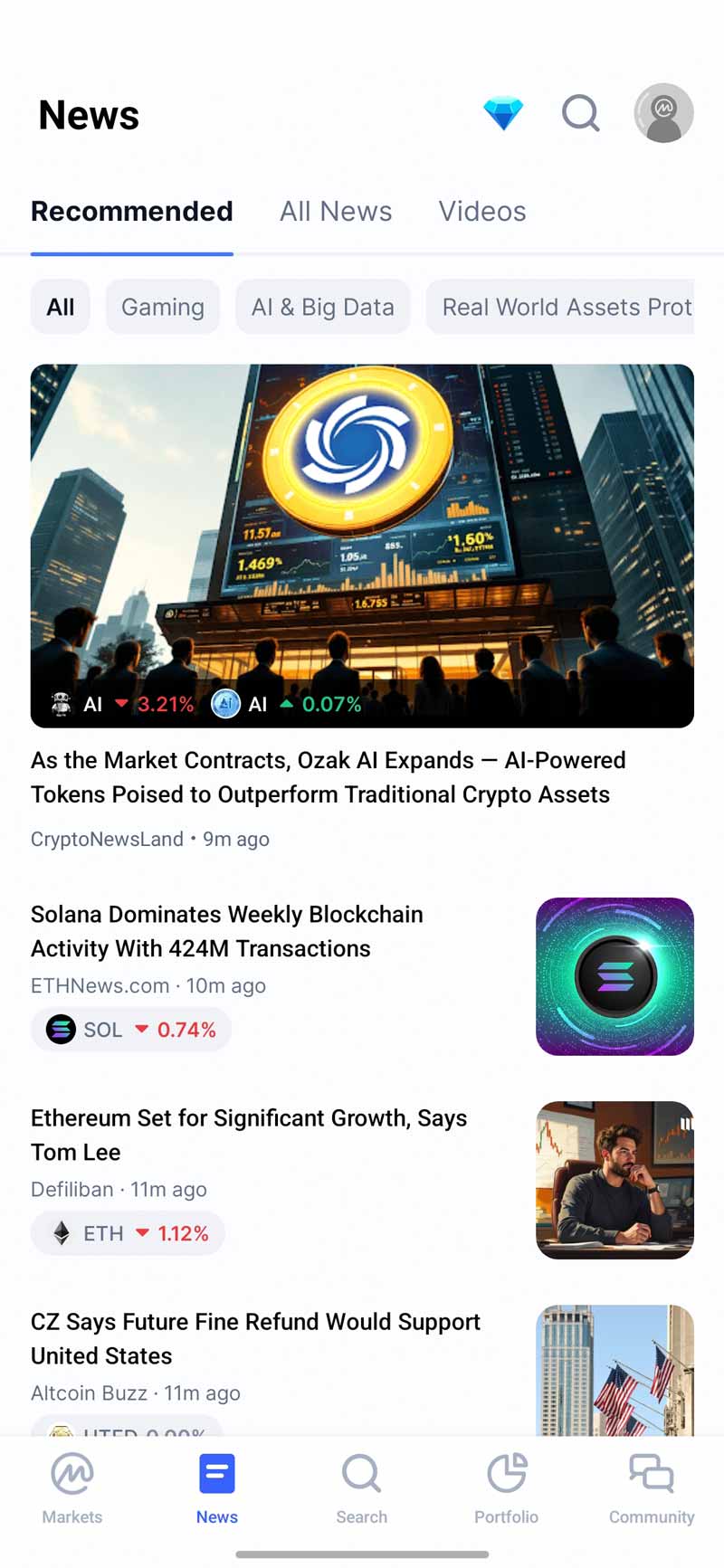
Task: Tap the Tom Lee article thumbnail
Action: tap(614, 1179)
